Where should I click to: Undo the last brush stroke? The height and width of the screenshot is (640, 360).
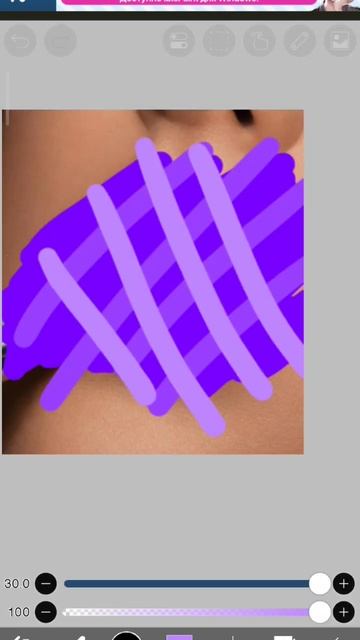coord(20,41)
